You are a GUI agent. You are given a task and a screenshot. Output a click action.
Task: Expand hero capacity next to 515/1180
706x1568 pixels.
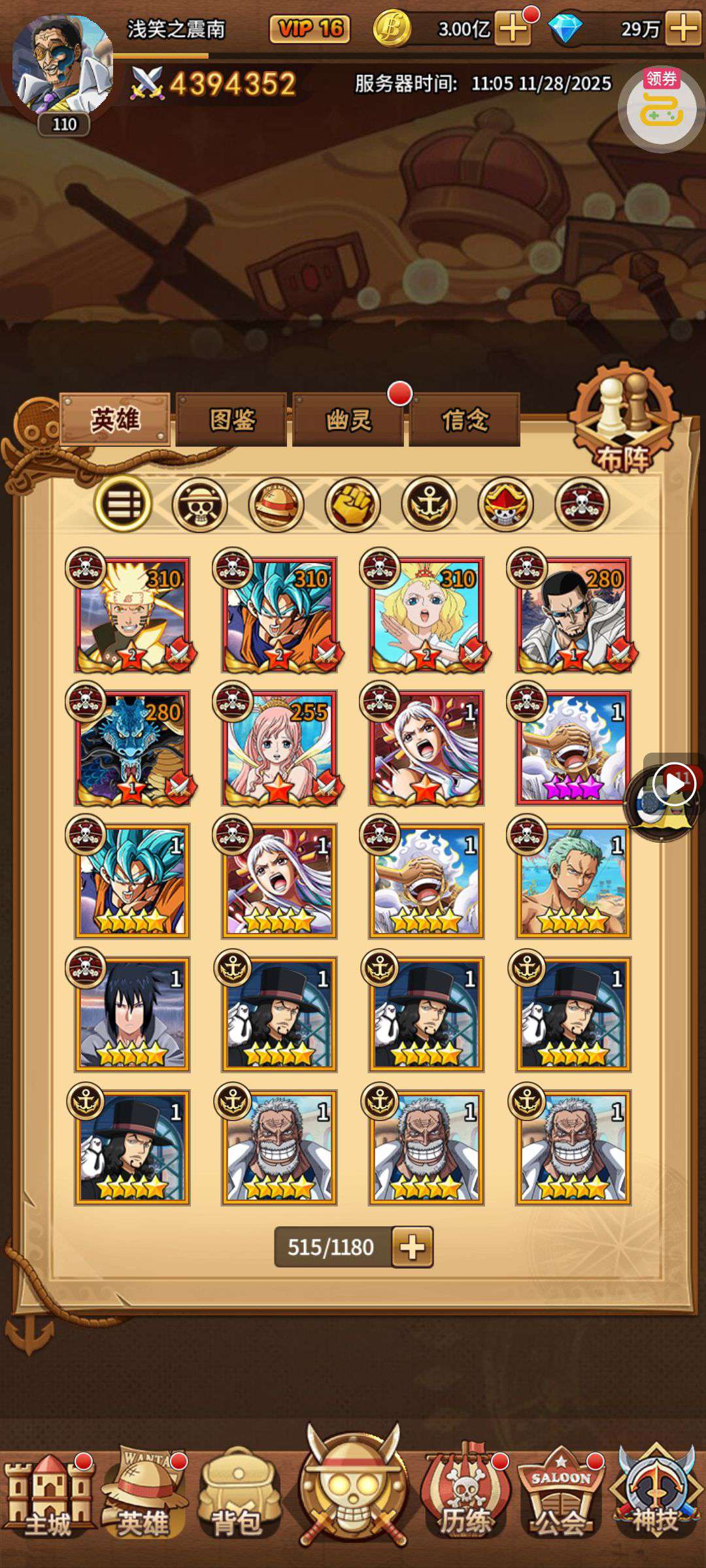point(412,1247)
